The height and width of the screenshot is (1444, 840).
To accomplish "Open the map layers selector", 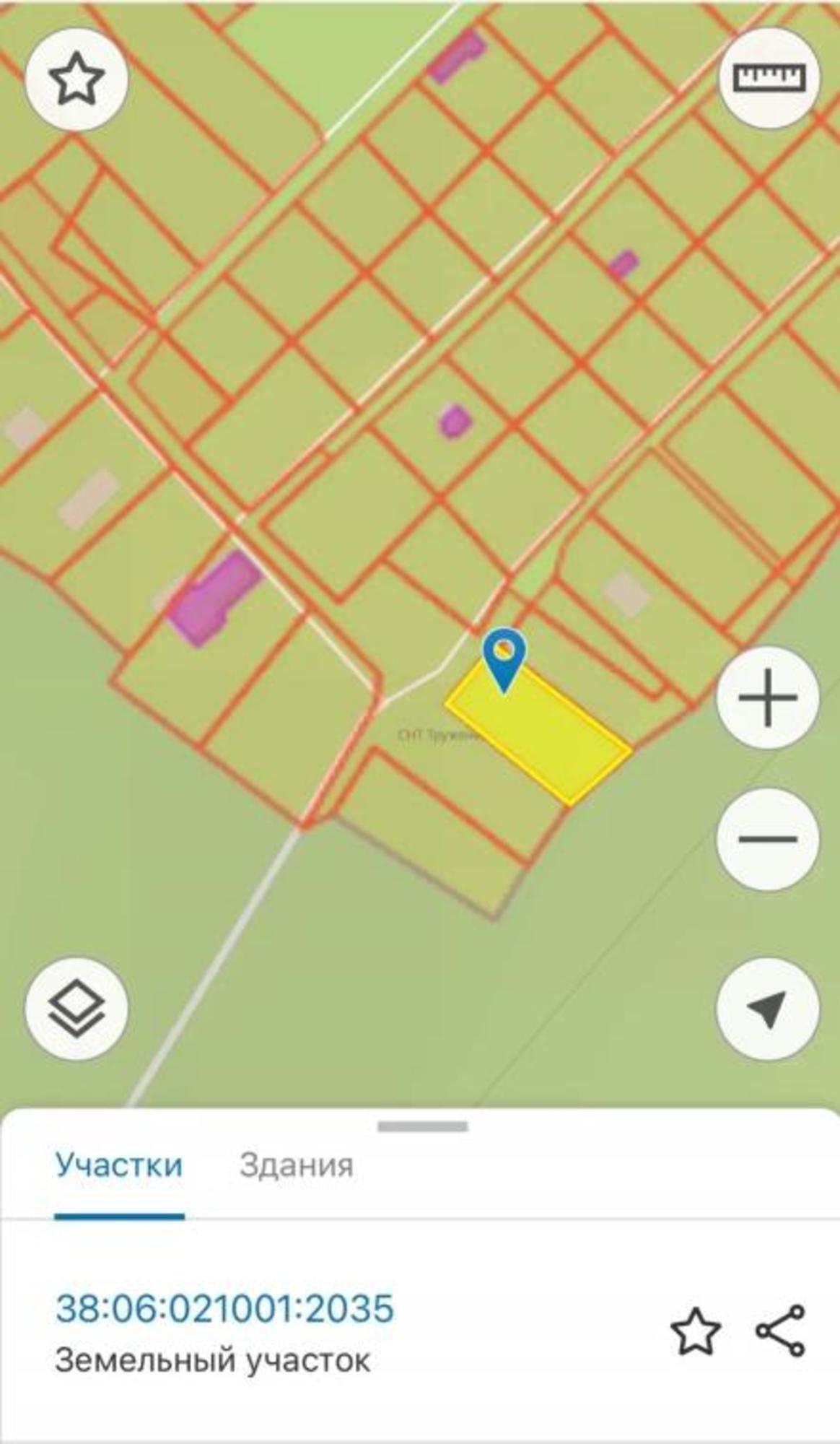I will tap(76, 1009).
